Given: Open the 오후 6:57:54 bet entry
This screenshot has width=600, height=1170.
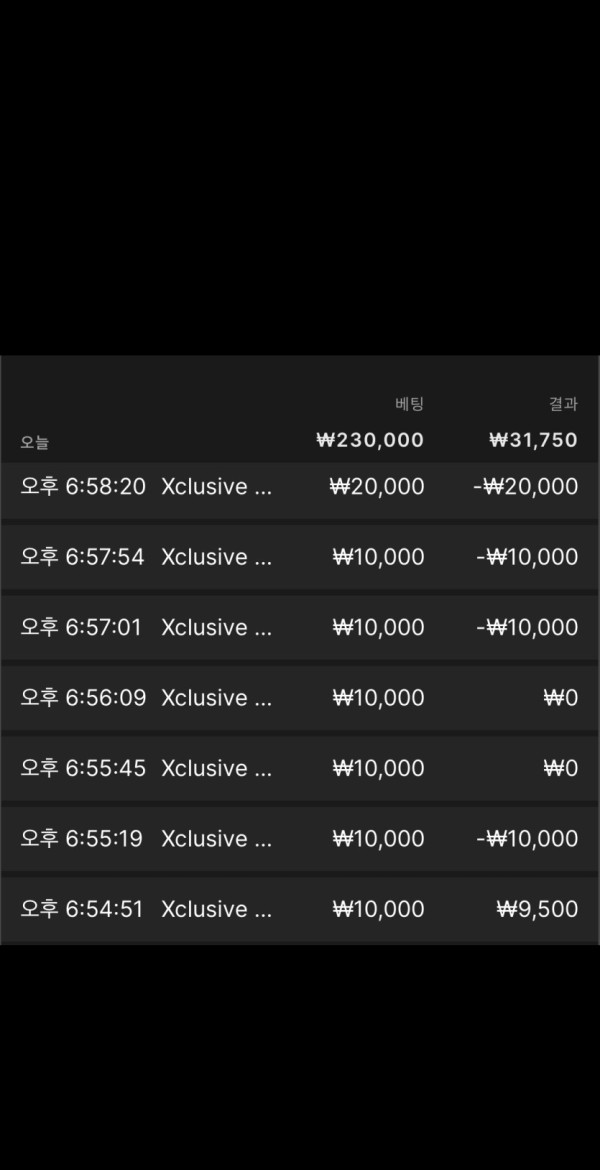Looking at the screenshot, I should [299, 557].
